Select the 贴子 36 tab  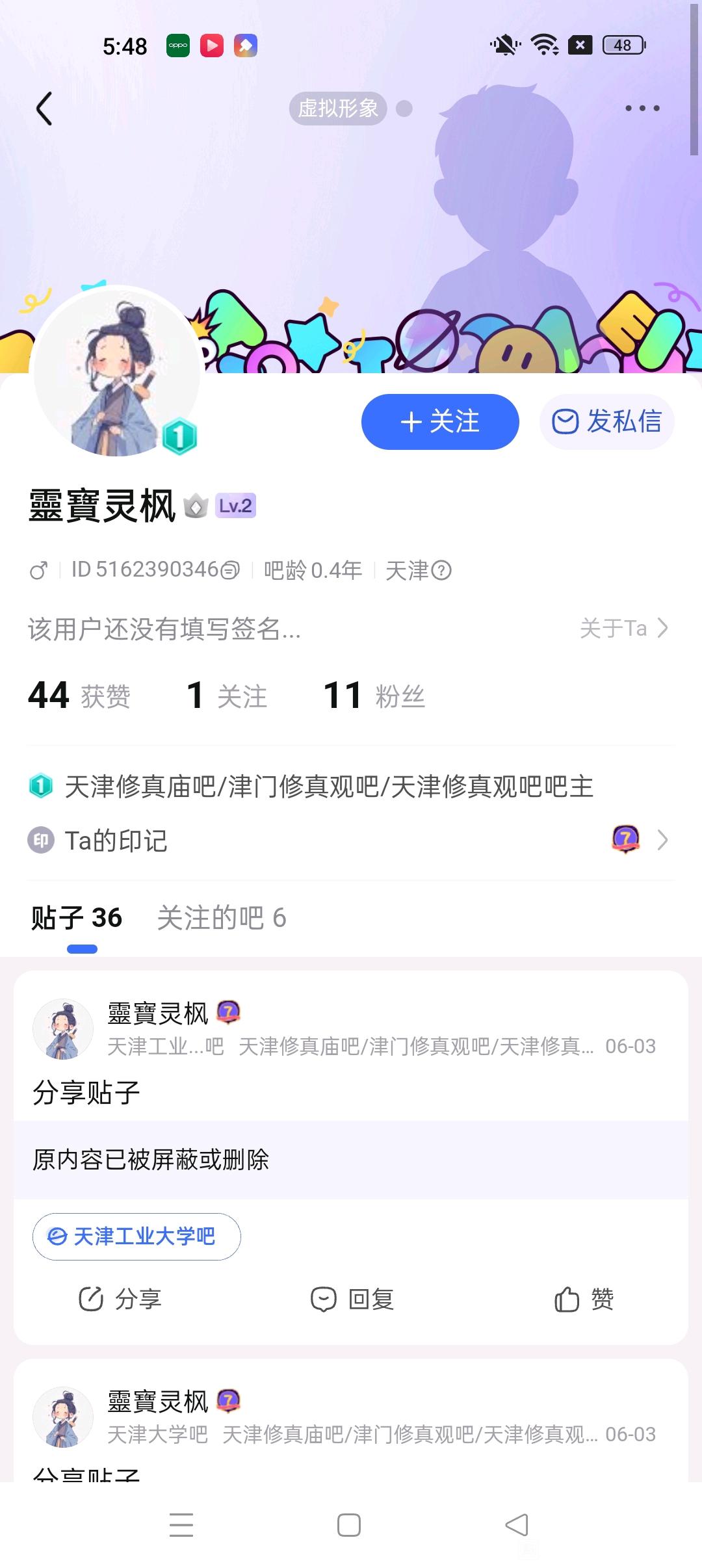coord(77,918)
